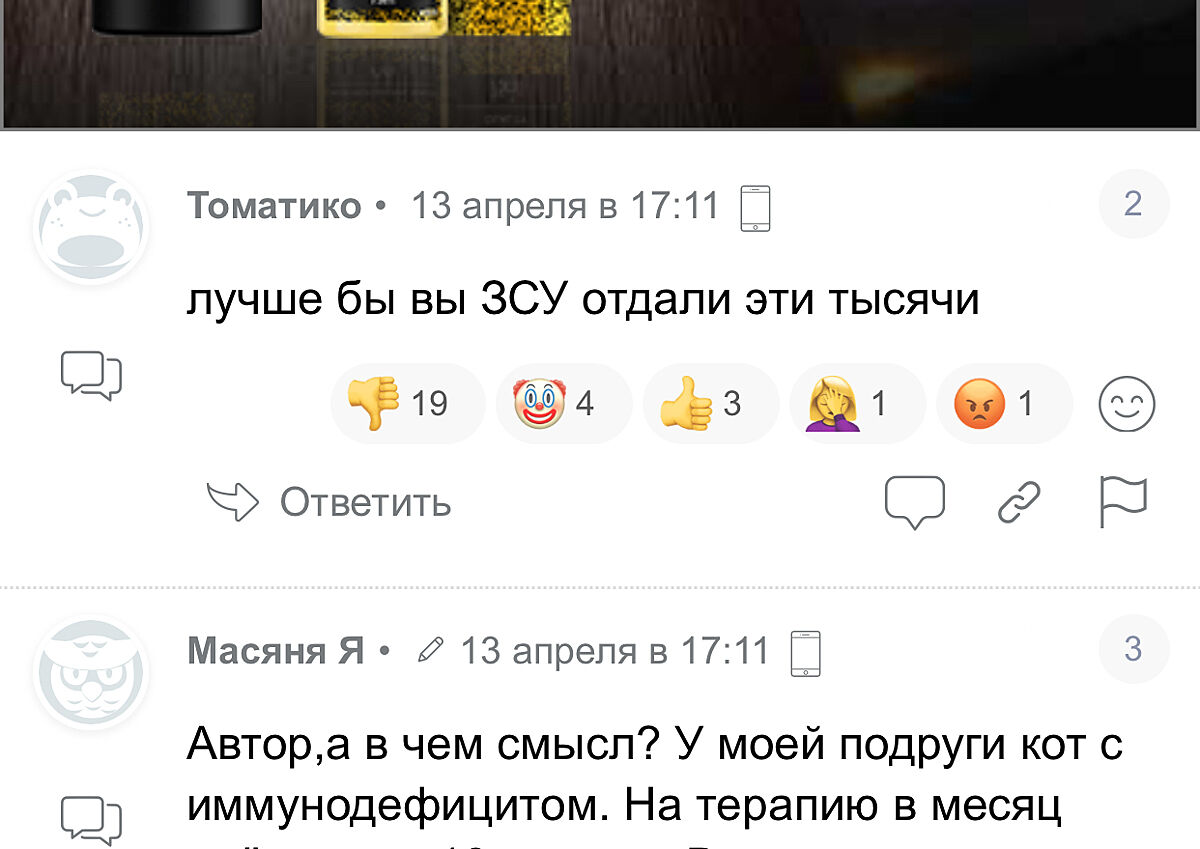Report Томатико's comment with flag icon

click(x=1123, y=502)
